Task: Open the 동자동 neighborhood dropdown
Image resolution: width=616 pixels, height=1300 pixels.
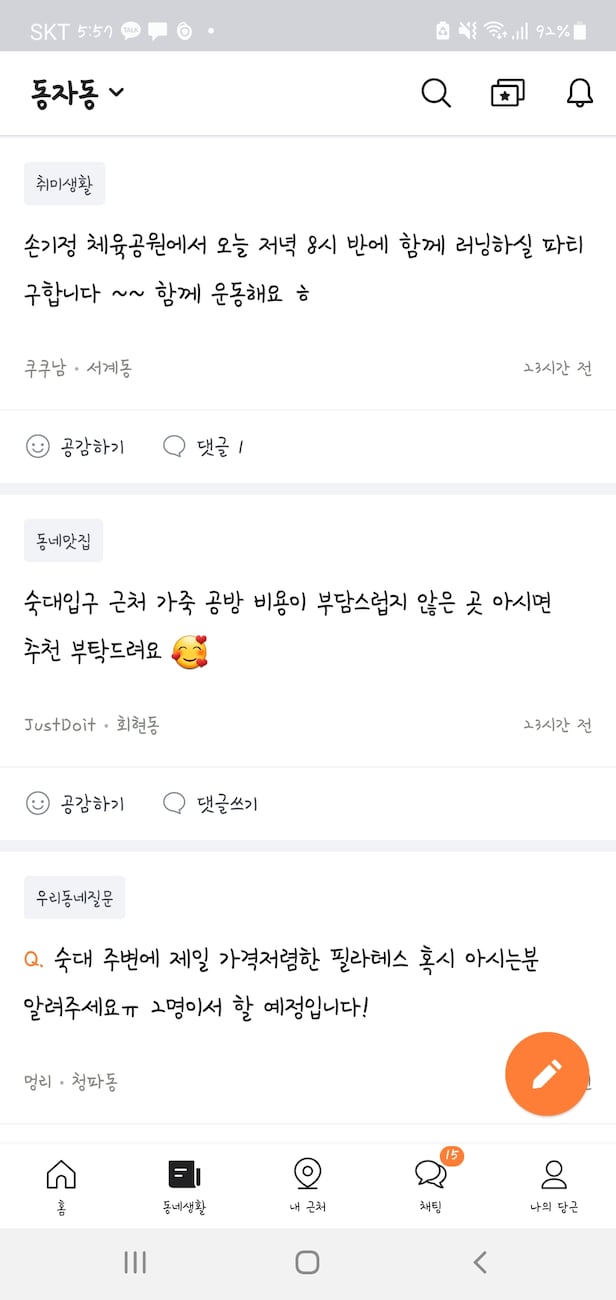Action: click(77, 93)
